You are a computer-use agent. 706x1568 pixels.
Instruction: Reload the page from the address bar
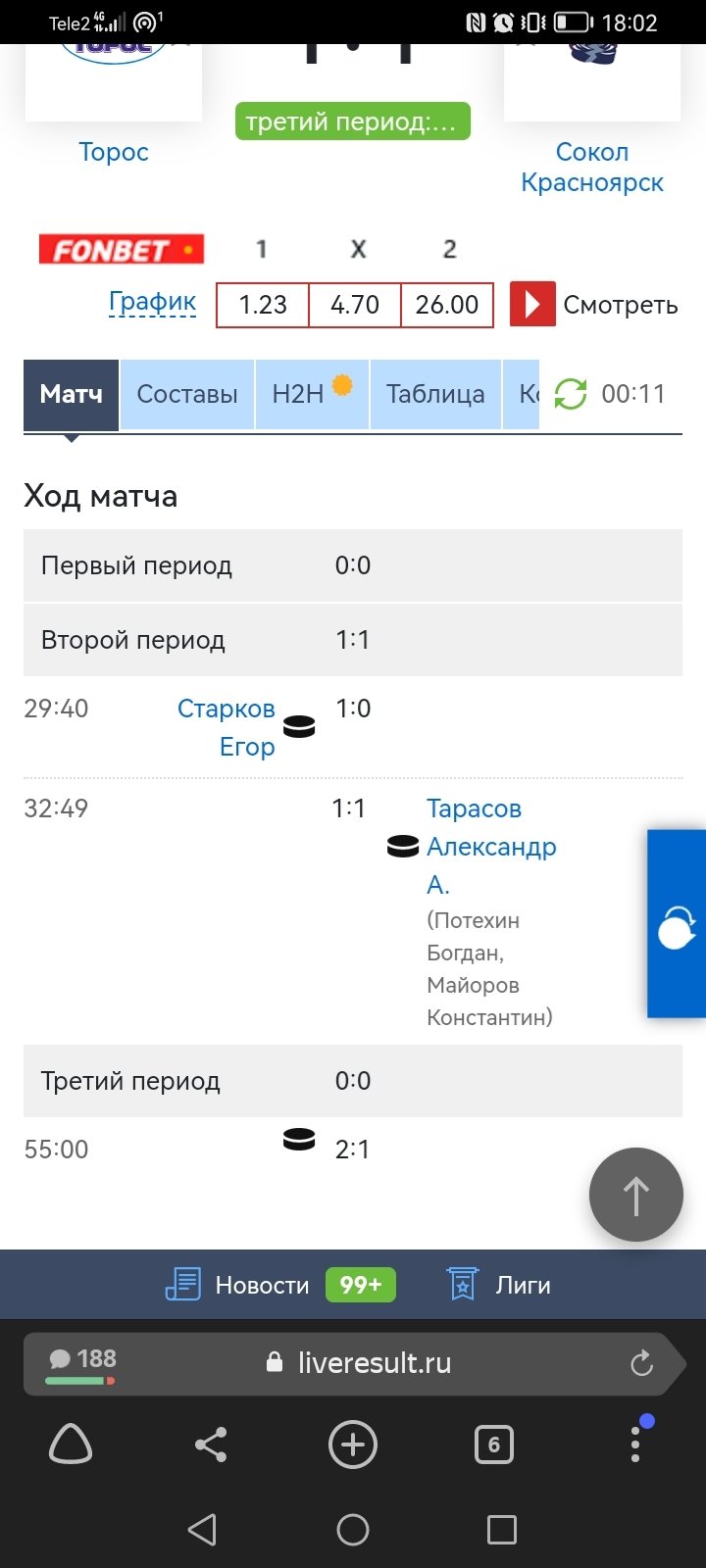(x=641, y=1363)
